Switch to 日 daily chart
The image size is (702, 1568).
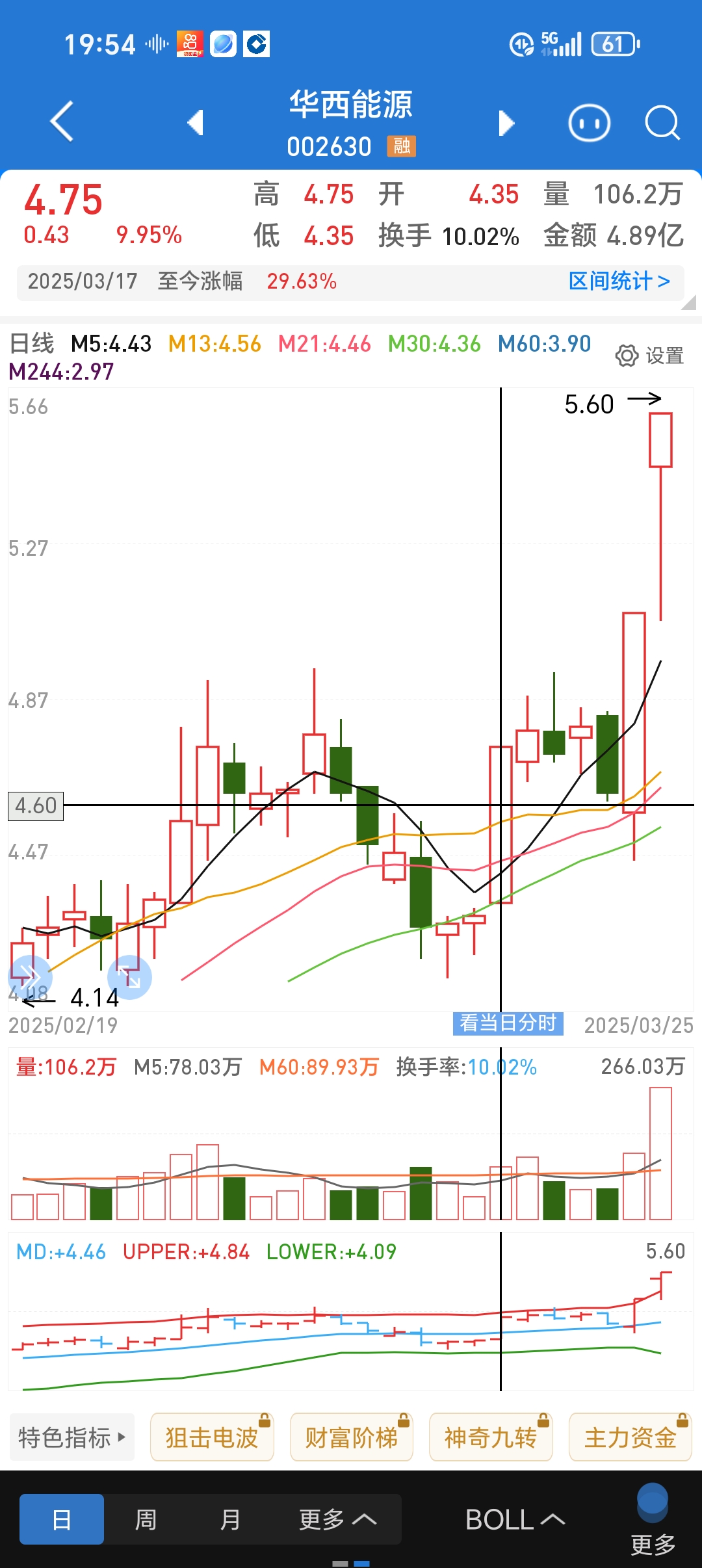62,1520
